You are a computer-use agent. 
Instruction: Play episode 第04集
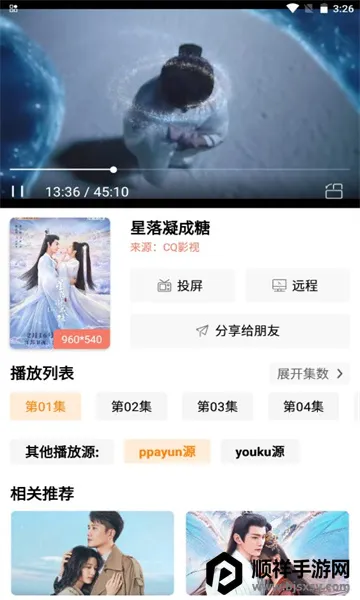tap(303, 406)
